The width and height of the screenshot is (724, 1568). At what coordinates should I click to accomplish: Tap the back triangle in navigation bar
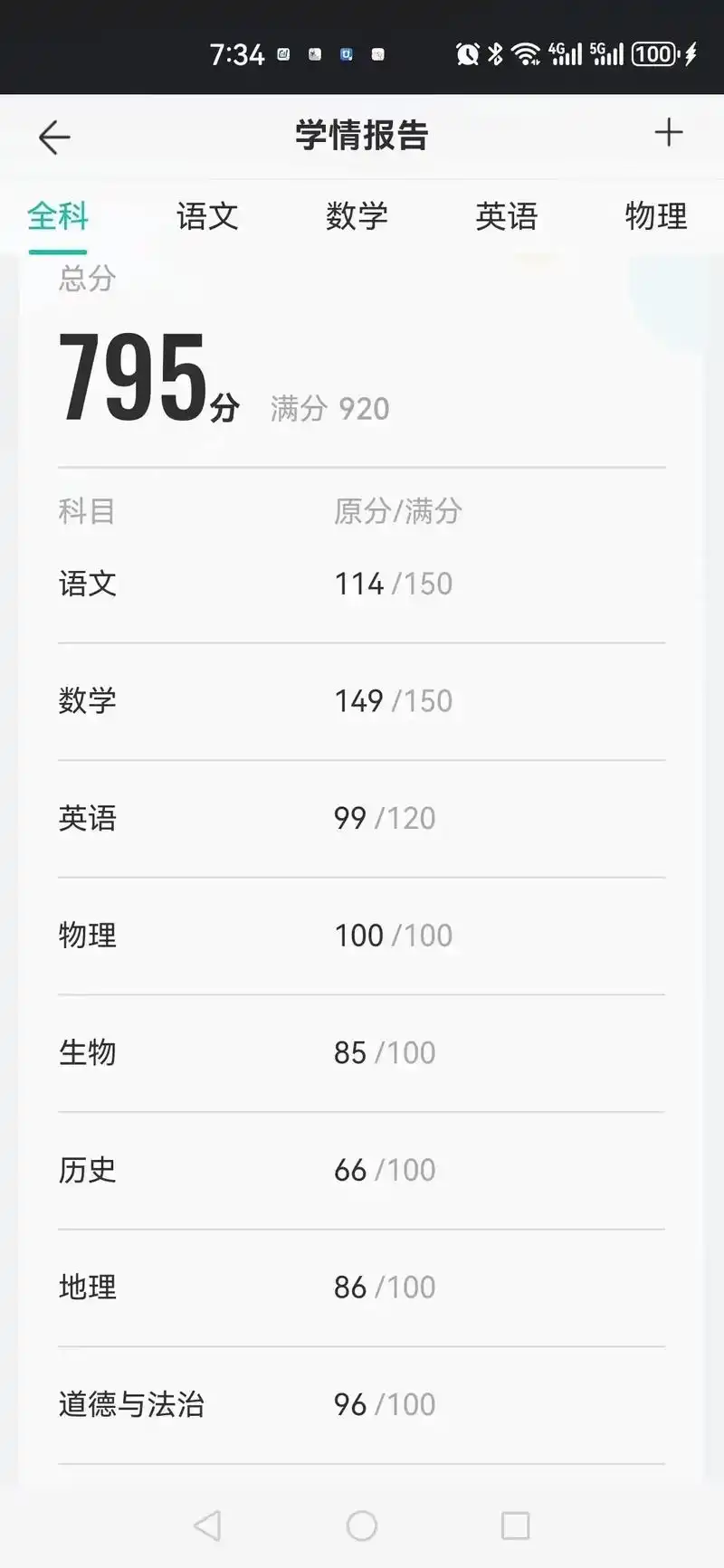coord(209,1525)
